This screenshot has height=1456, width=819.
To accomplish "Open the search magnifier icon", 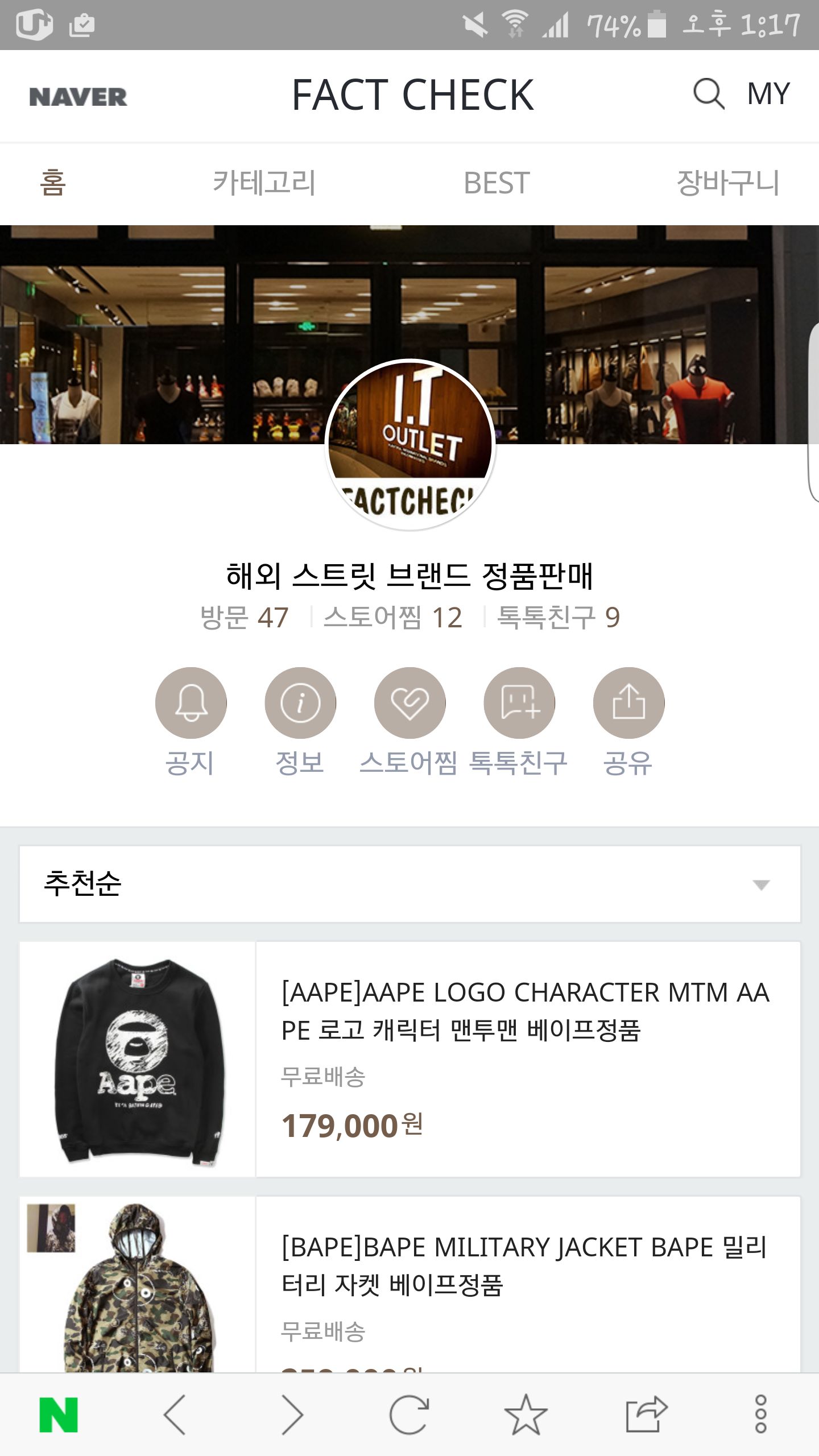I will coord(708,94).
